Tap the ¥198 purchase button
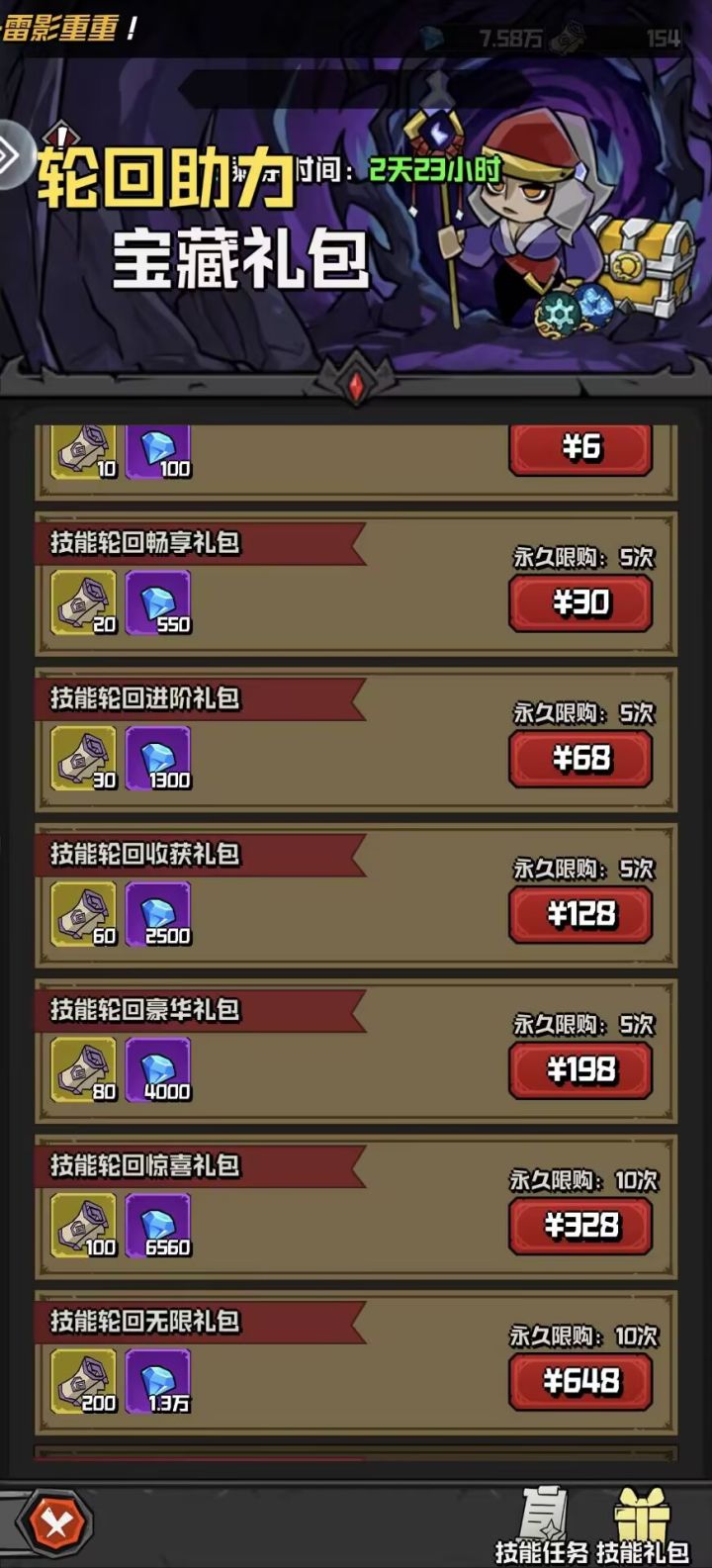The height and width of the screenshot is (1568, 712). coord(580,1069)
